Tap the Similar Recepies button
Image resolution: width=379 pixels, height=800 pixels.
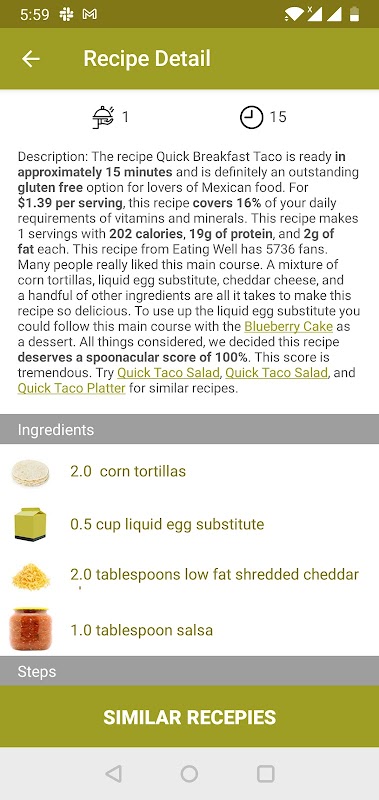point(189,717)
